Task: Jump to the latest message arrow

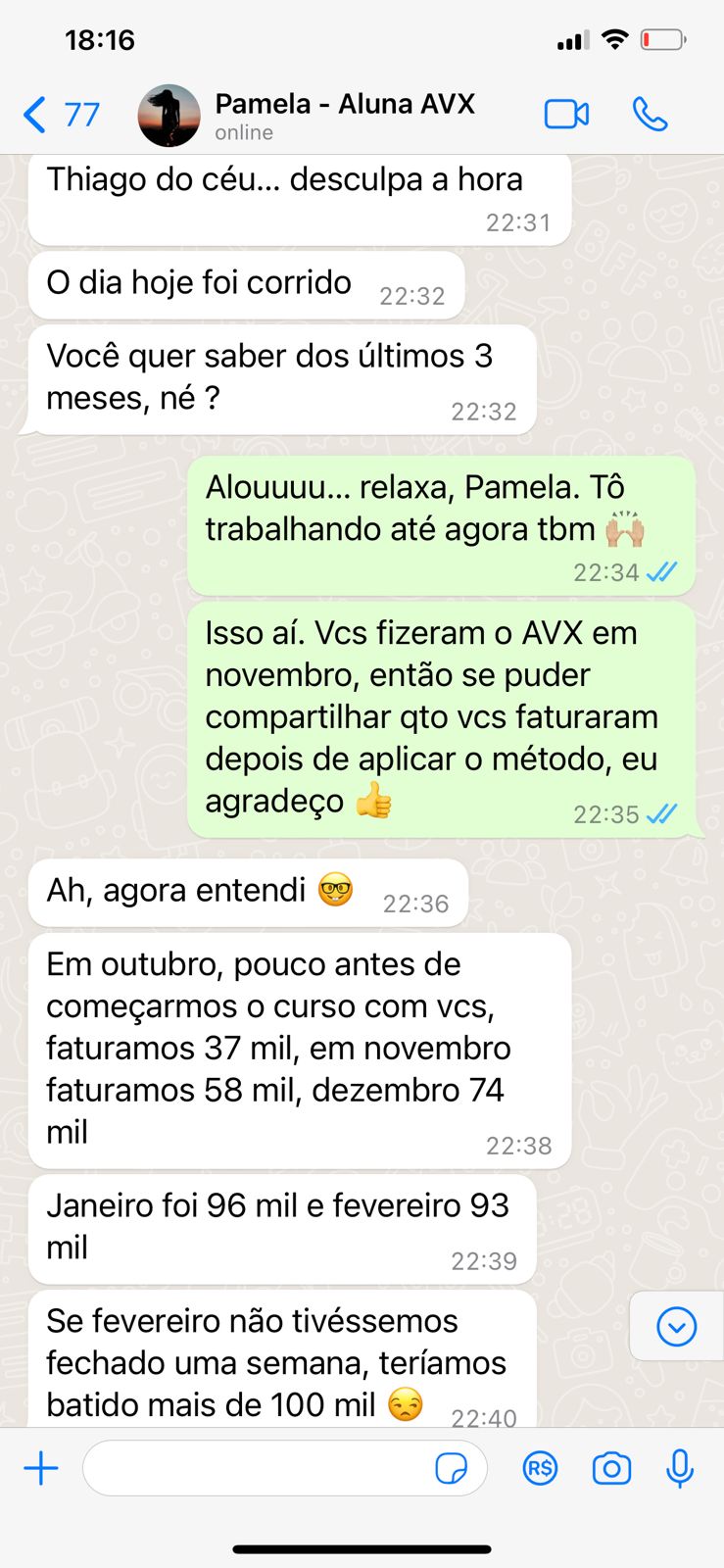Action: tap(676, 1327)
